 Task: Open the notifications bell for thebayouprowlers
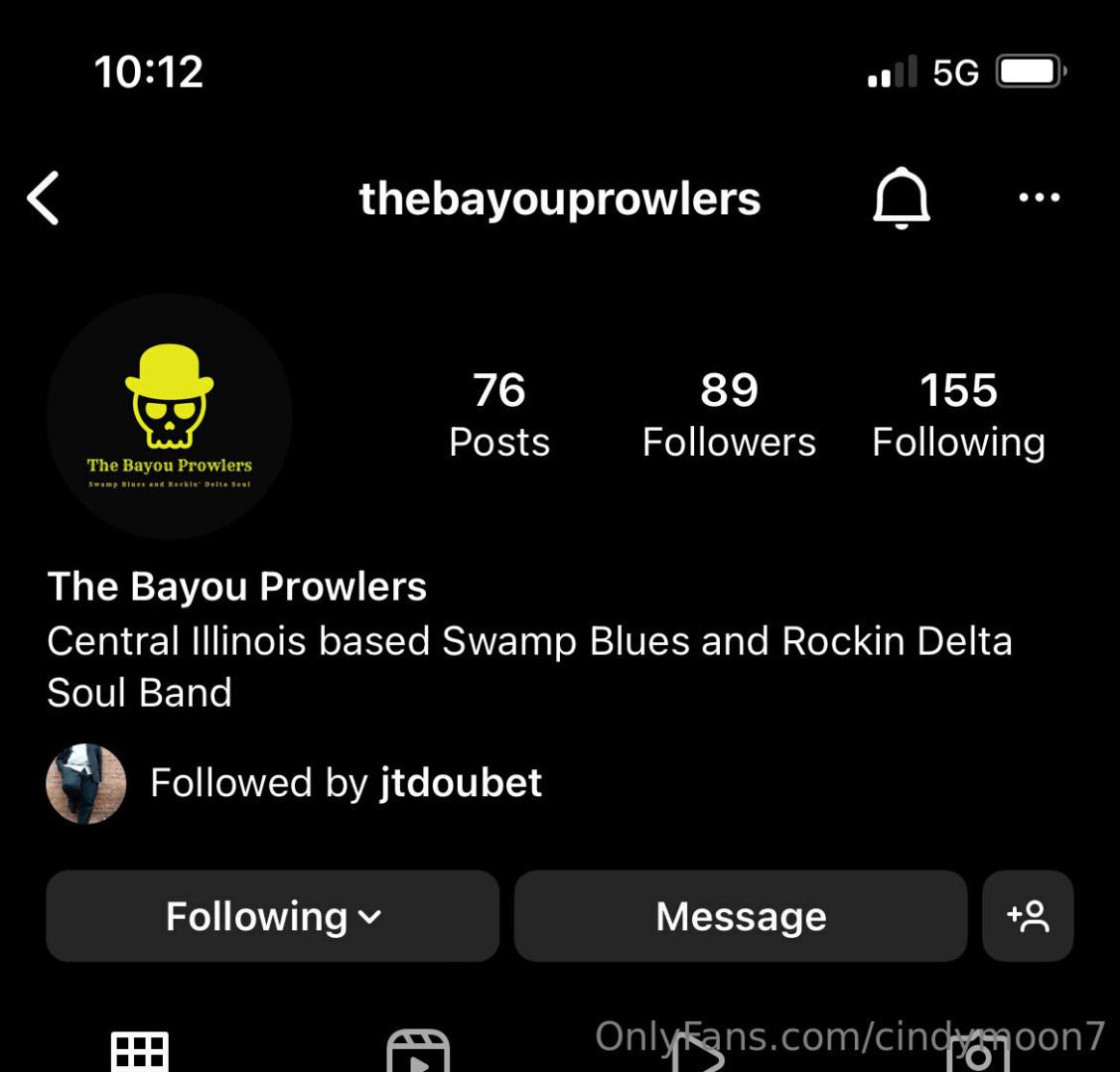click(901, 199)
